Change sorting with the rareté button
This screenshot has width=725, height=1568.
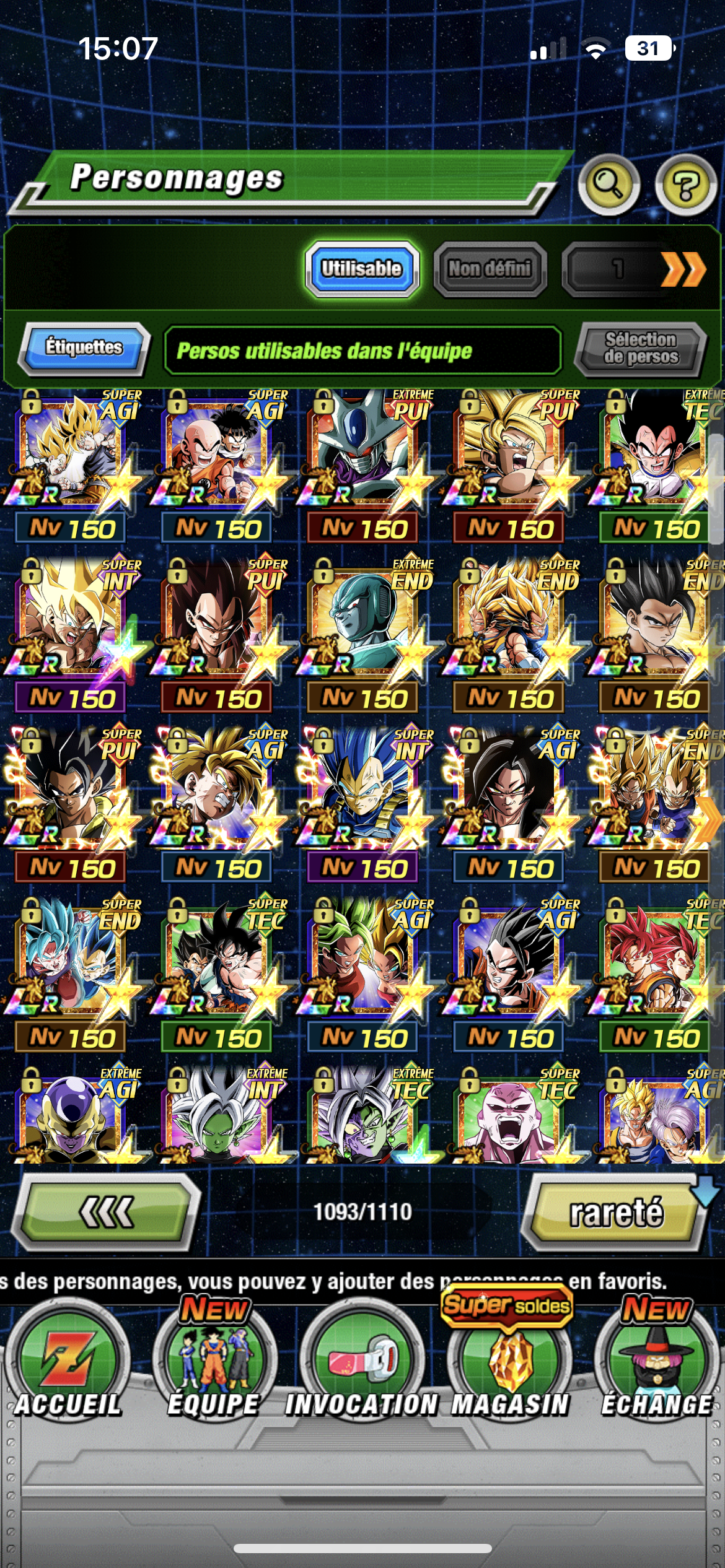click(x=615, y=1212)
